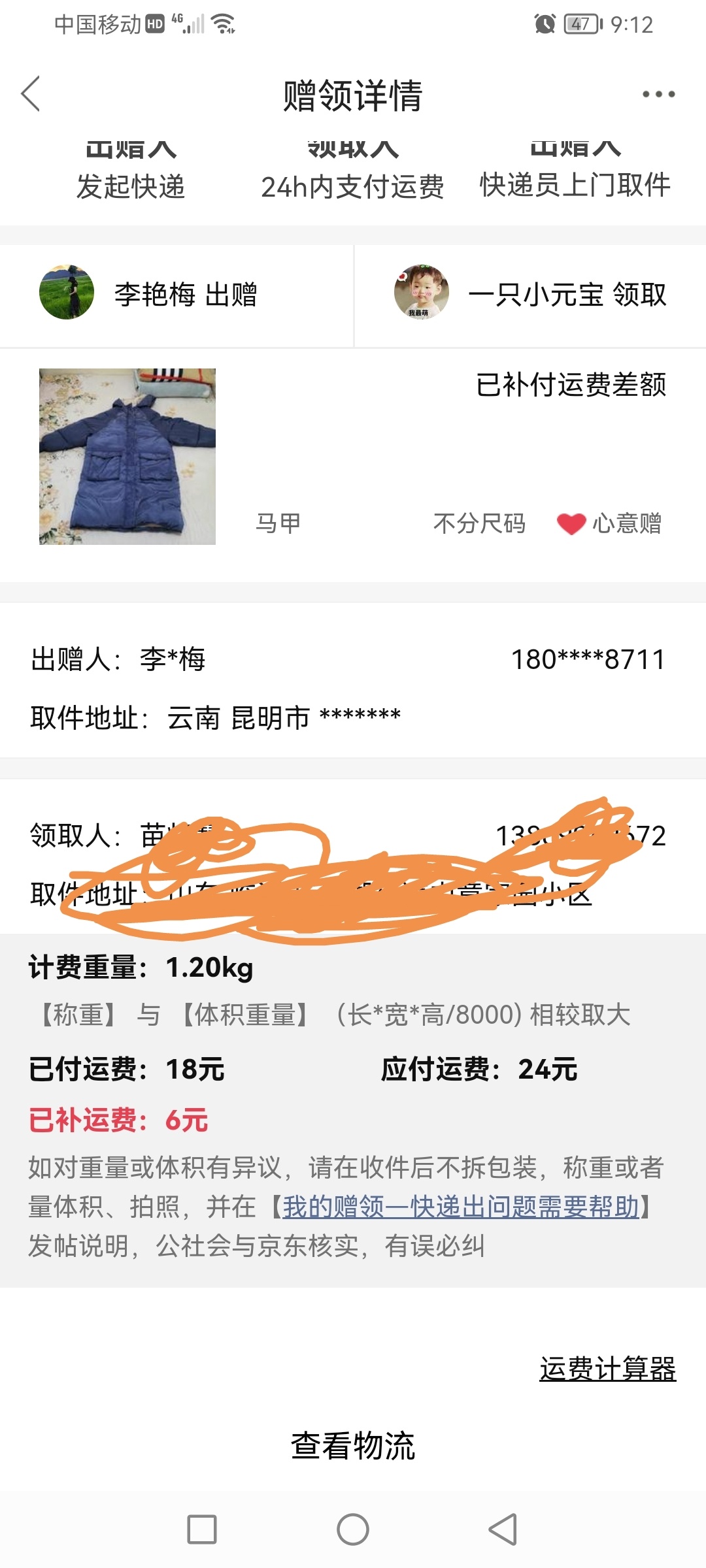Open donor 李艳梅's profile

[148, 294]
